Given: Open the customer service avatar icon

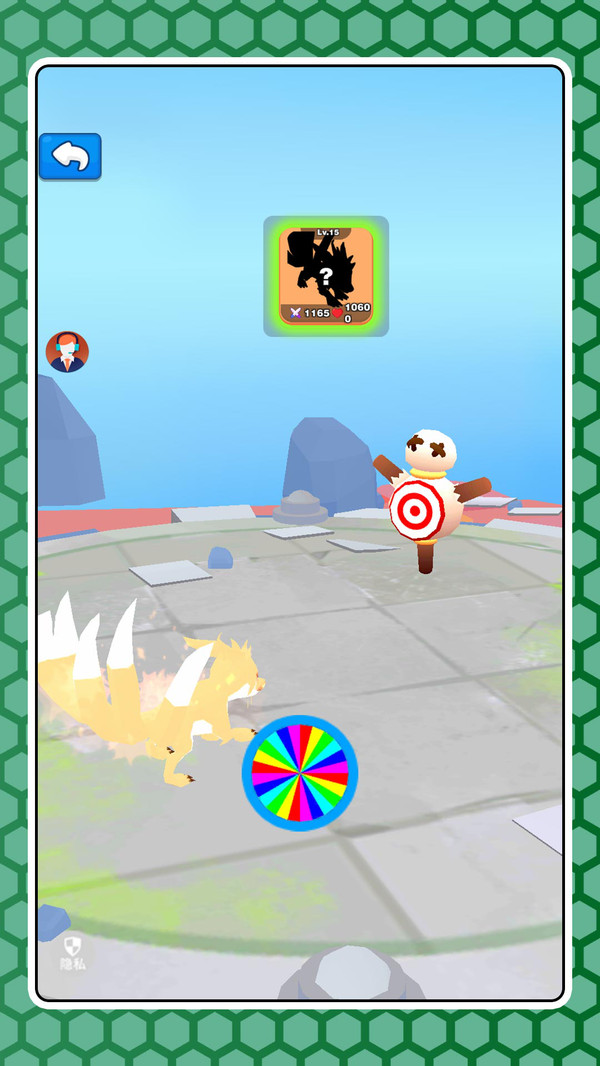Looking at the screenshot, I should tap(67, 352).
